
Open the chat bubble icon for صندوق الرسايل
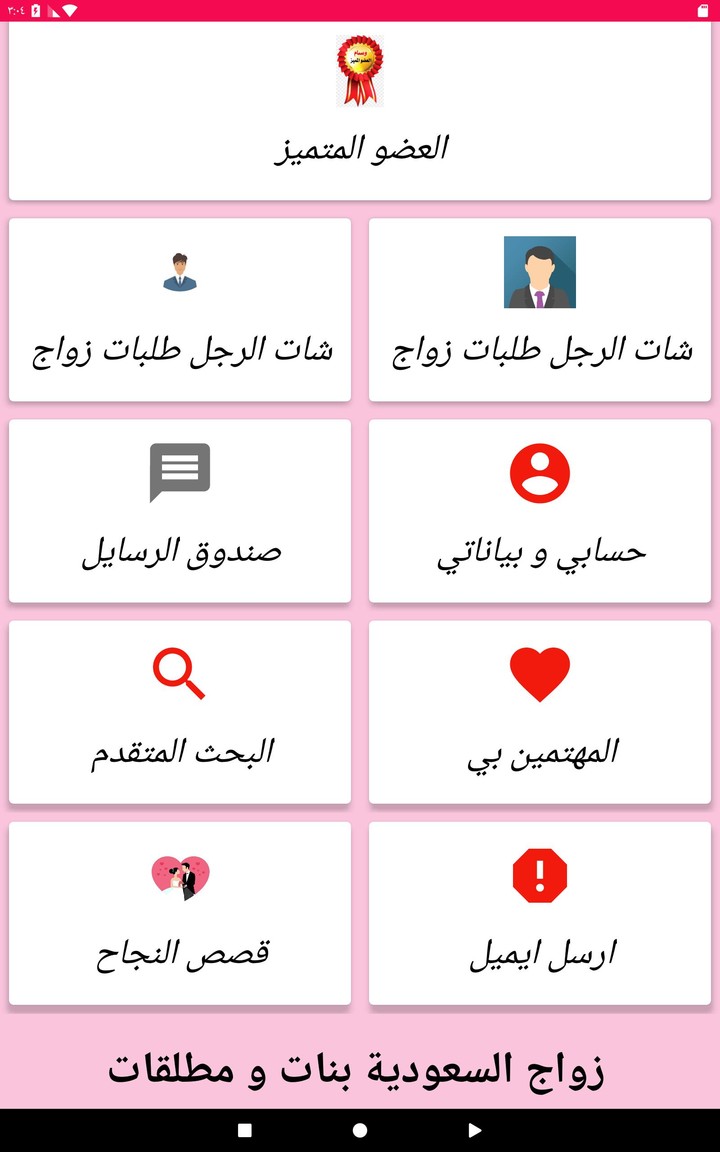click(x=180, y=473)
